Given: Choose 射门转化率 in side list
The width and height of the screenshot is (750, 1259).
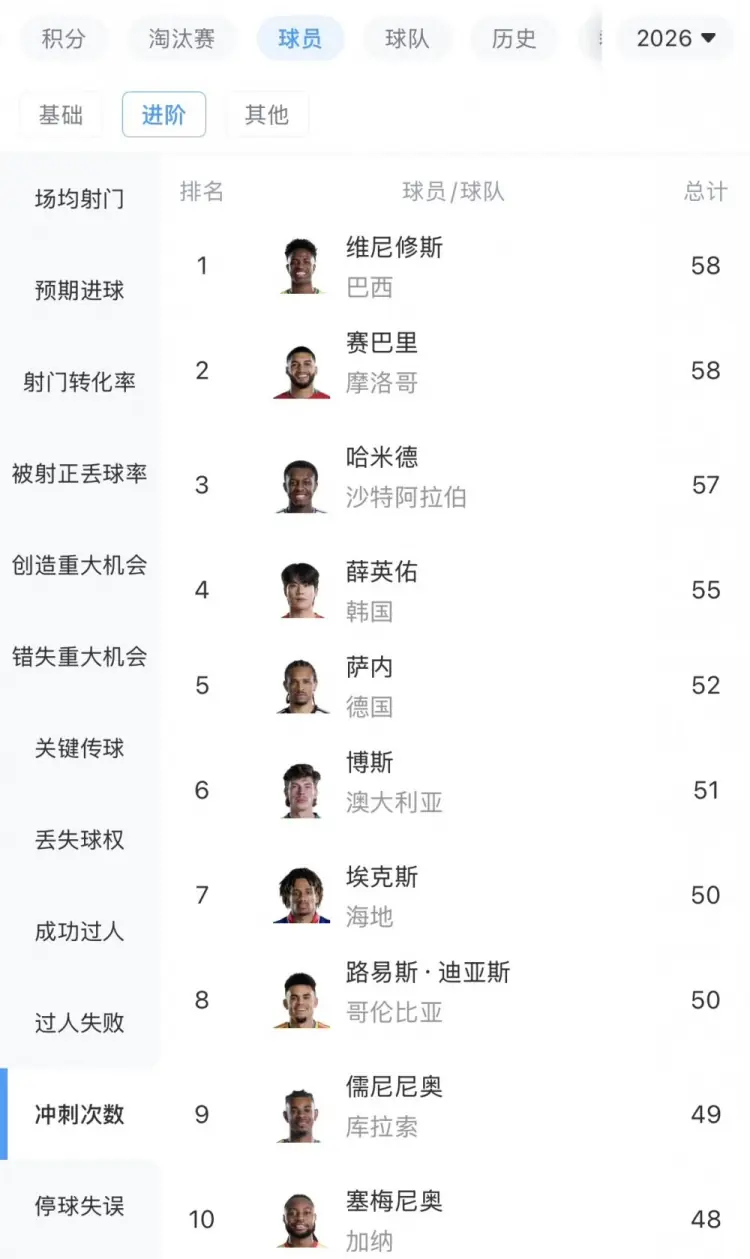Looking at the screenshot, I should click(80, 382).
